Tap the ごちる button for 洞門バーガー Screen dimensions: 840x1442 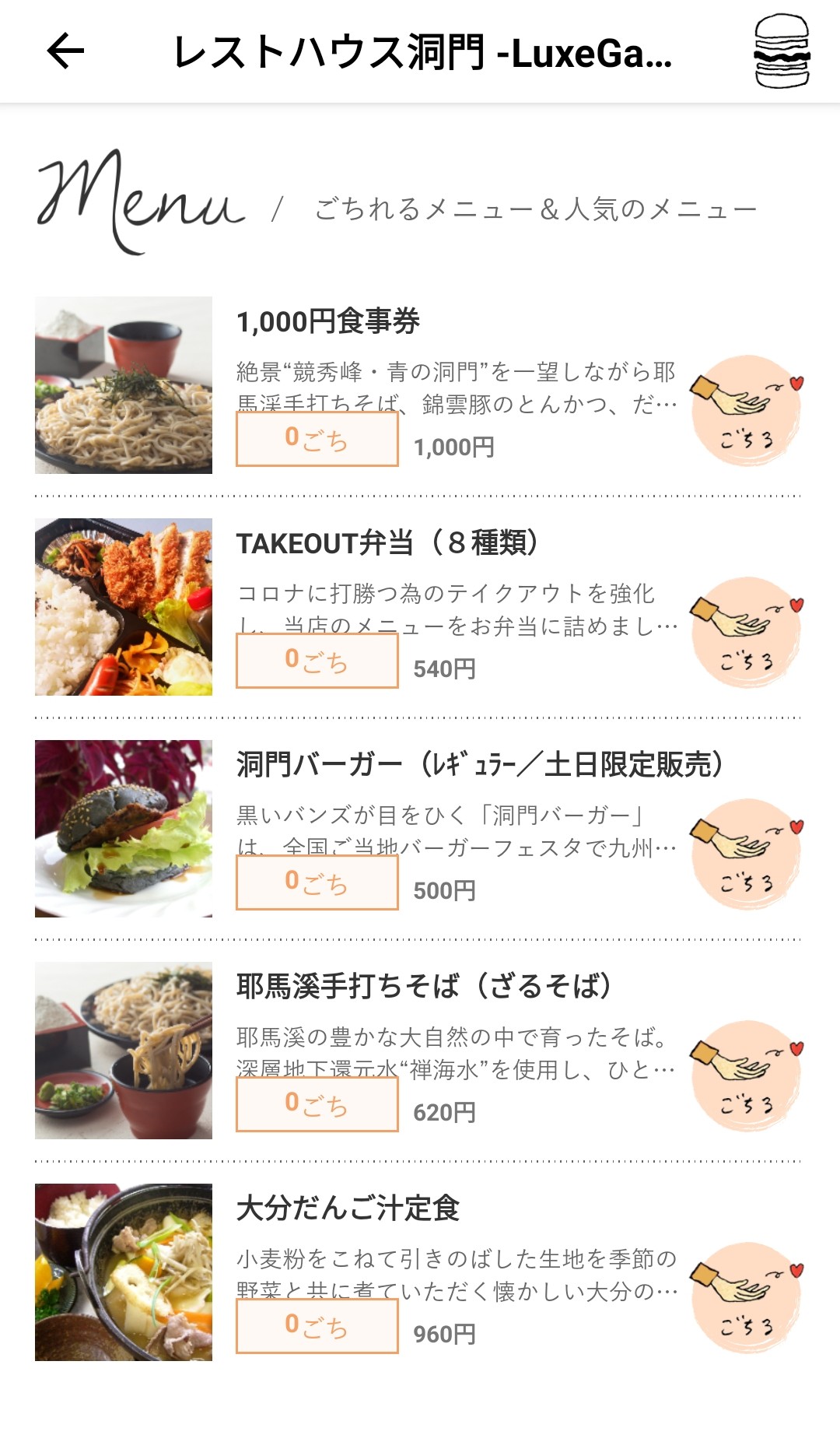(747, 854)
